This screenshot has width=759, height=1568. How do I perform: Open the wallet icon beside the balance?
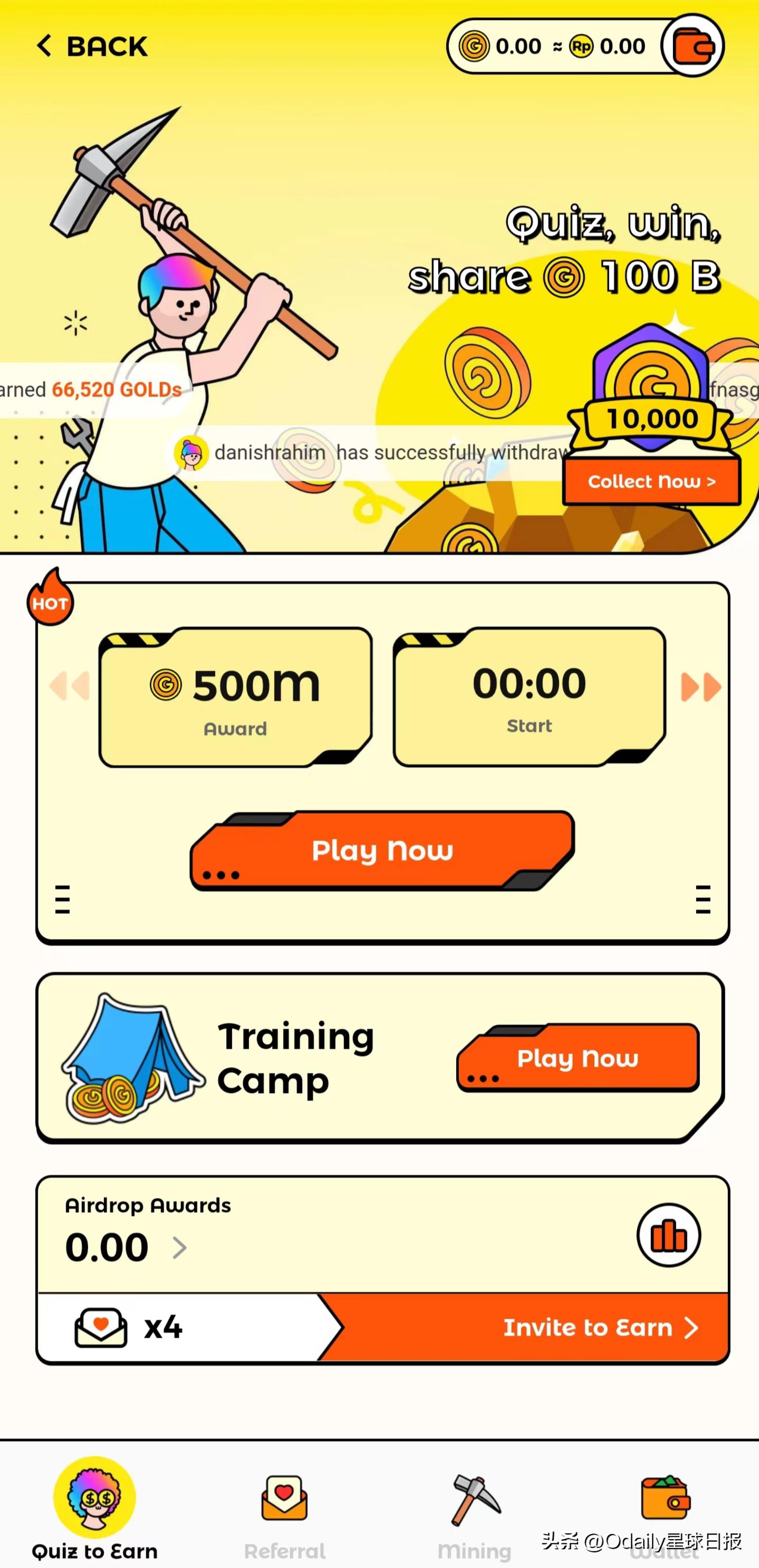693,46
